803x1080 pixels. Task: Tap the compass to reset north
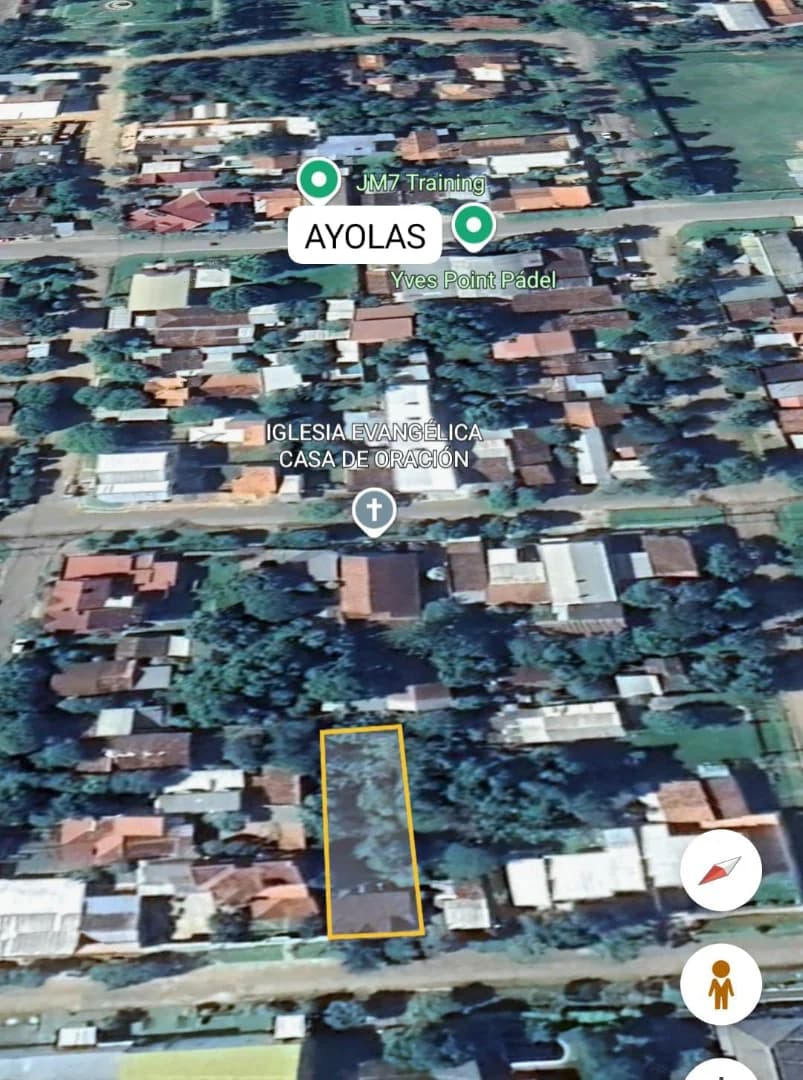720,870
